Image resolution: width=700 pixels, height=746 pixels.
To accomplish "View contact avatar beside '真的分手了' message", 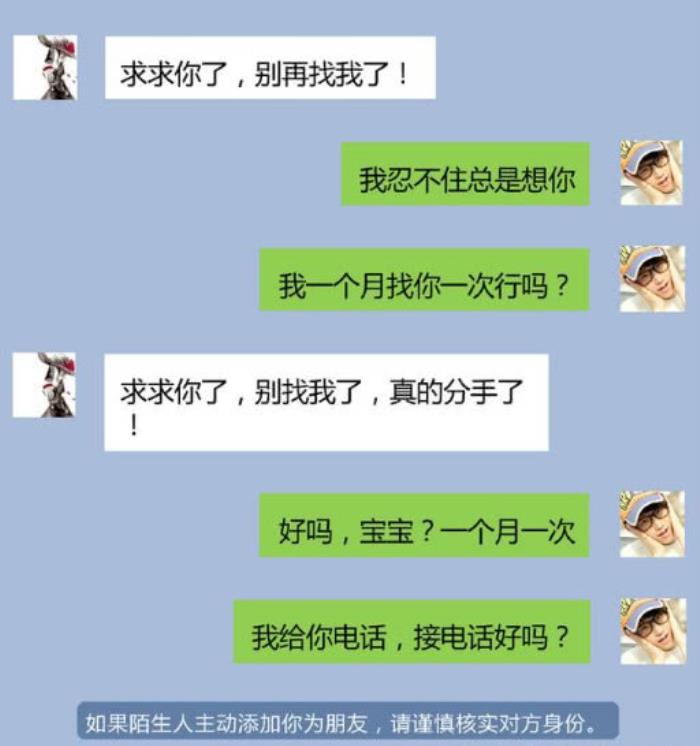I will click(x=45, y=385).
